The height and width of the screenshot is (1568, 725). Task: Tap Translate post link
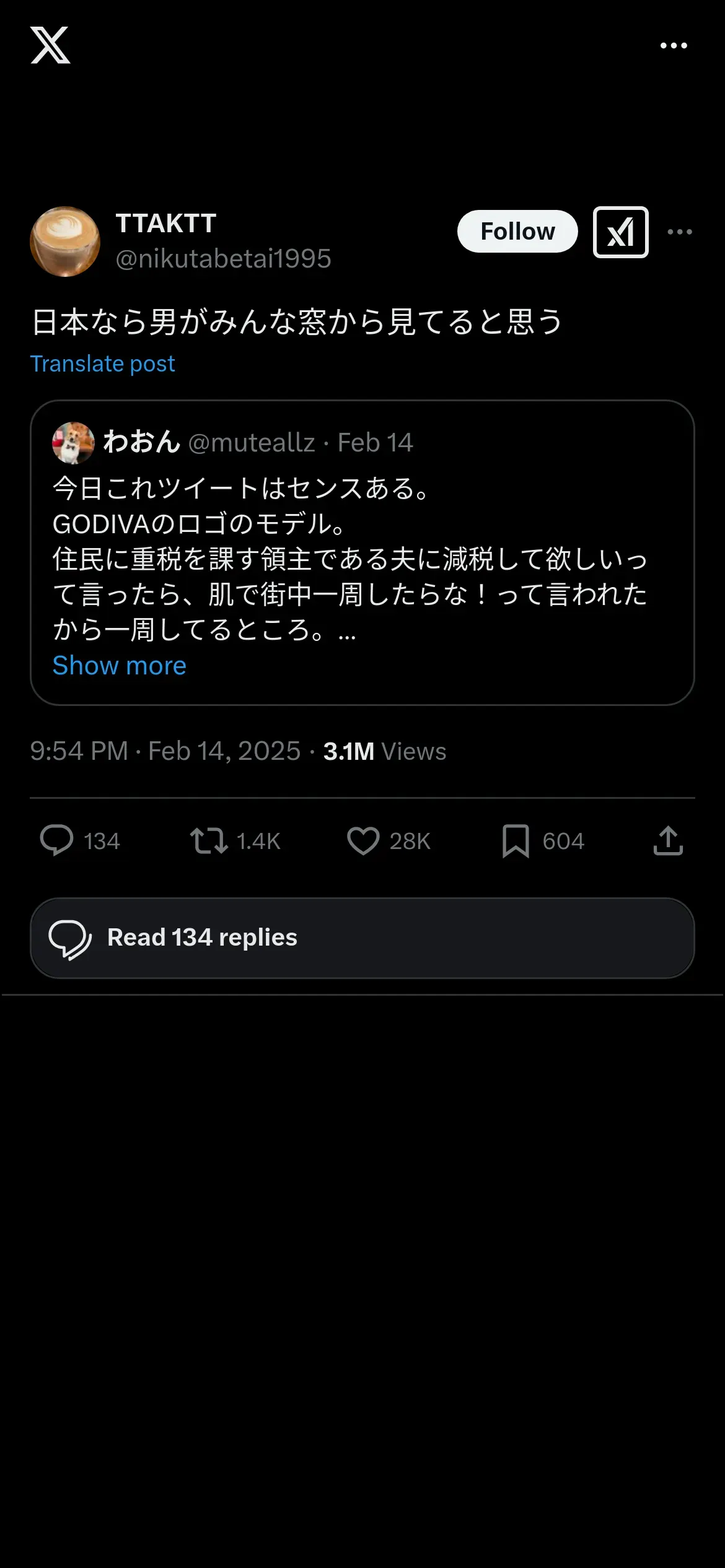coord(102,364)
